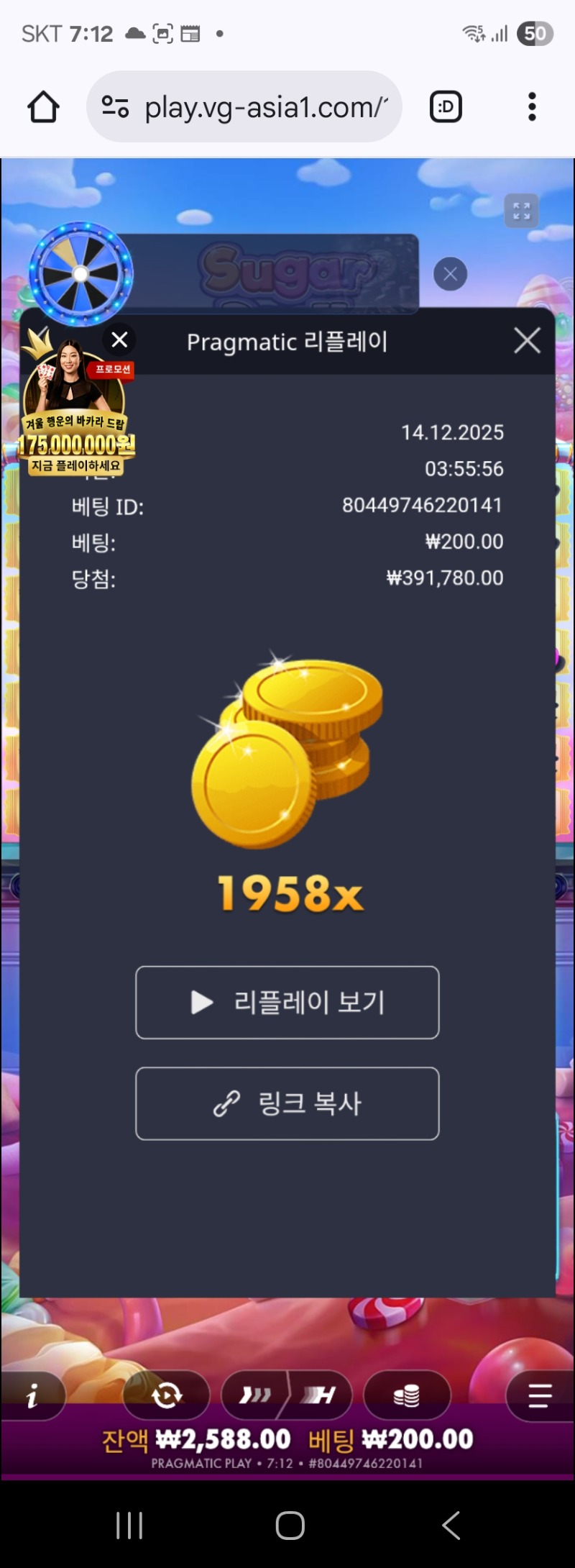Close the Pragmatic 리플레이 dialog
The image size is (575, 1568).
527,341
